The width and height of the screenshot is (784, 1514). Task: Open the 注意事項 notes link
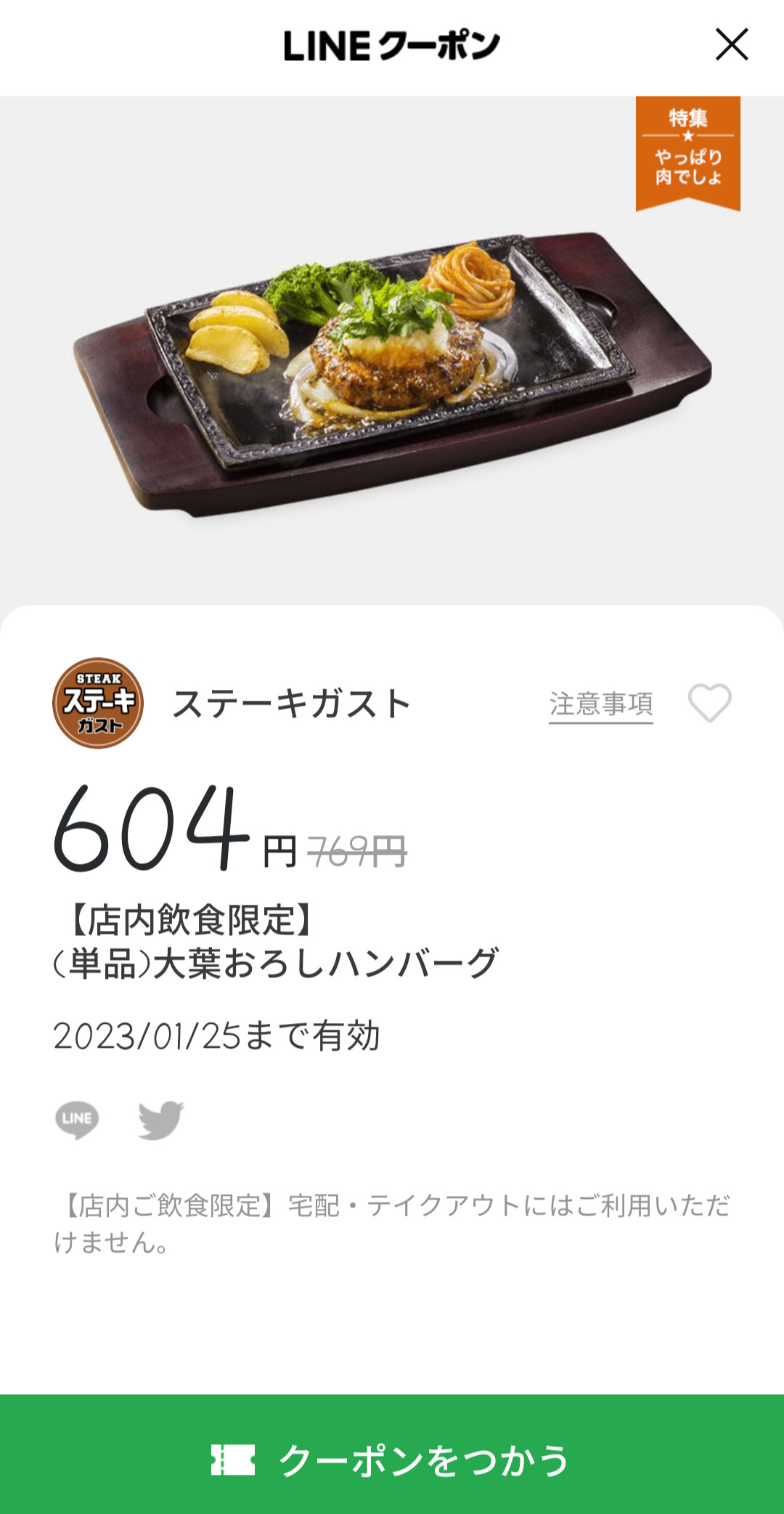tap(601, 704)
